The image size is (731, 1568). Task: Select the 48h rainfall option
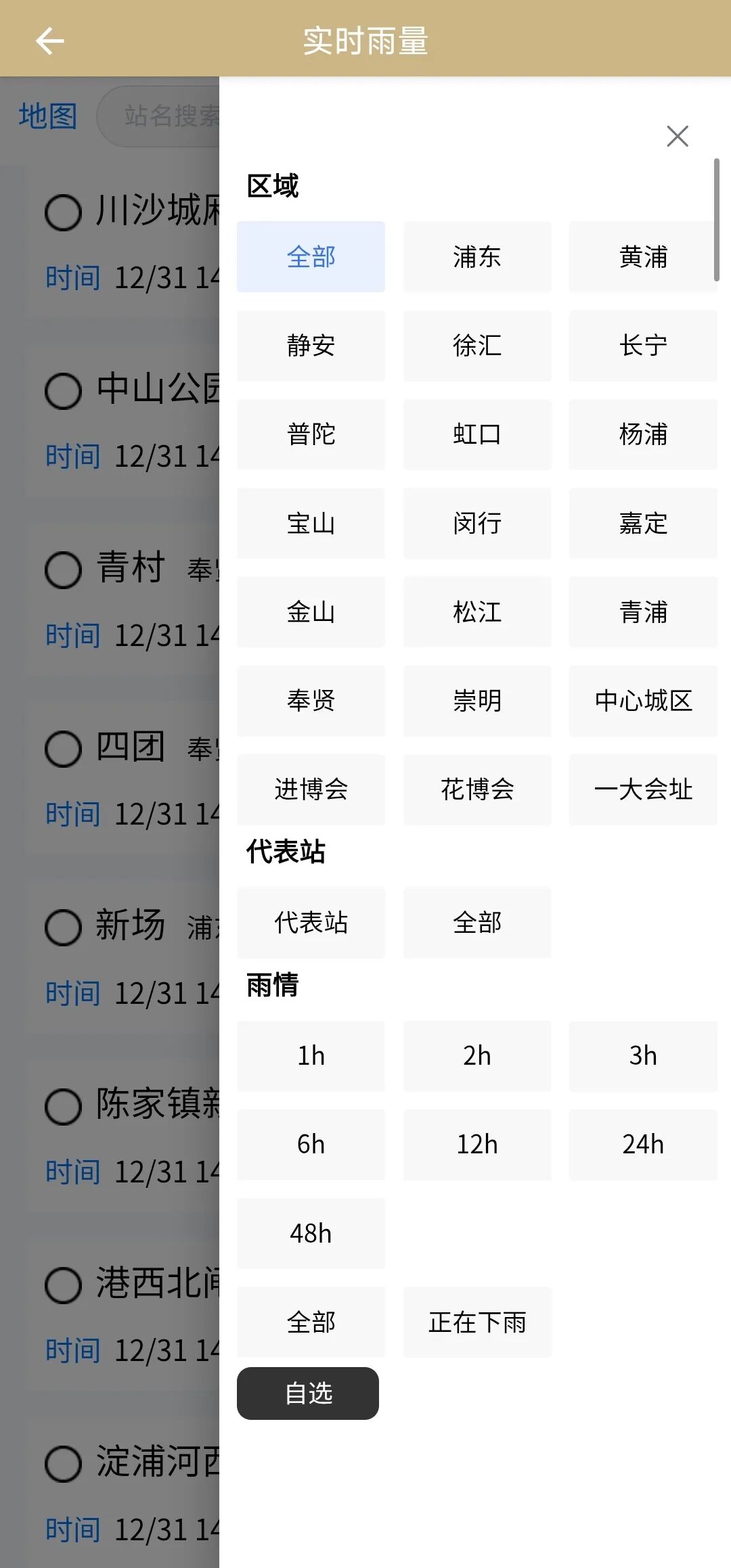311,1234
